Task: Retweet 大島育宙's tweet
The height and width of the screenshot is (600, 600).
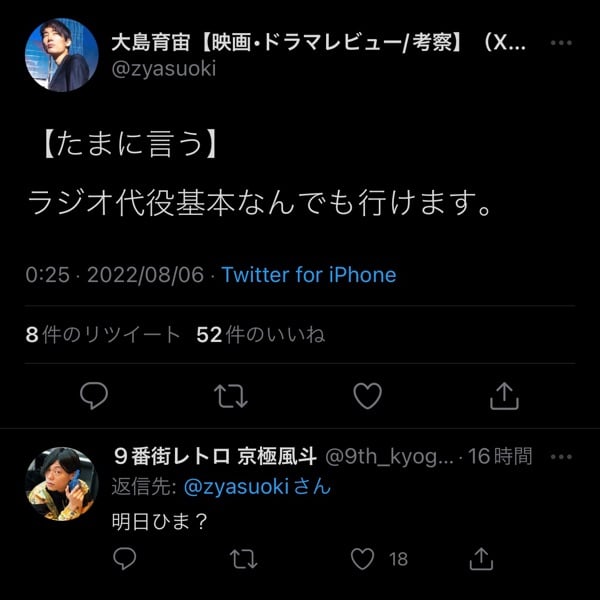Action: point(232,396)
